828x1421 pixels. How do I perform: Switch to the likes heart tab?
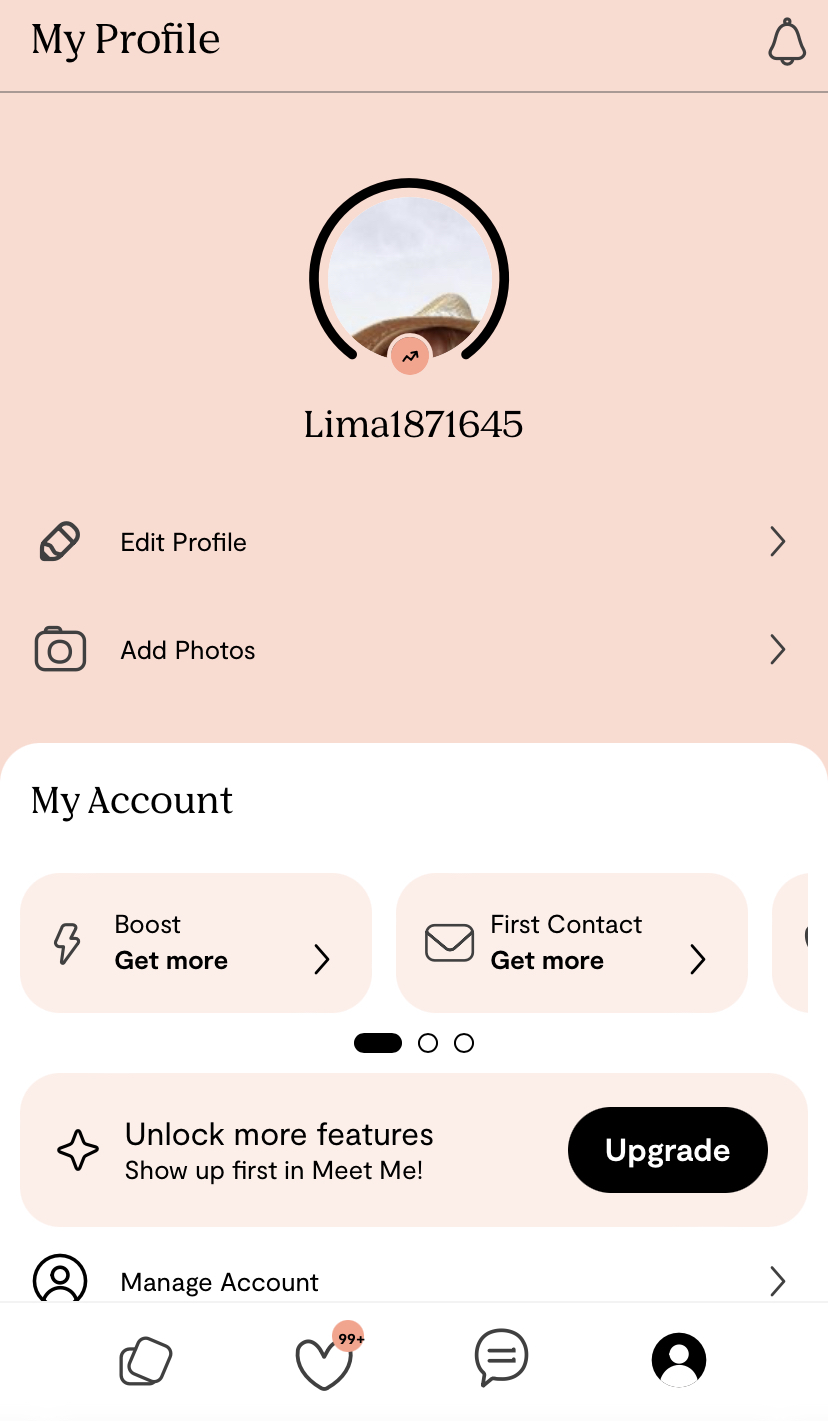pos(323,1362)
